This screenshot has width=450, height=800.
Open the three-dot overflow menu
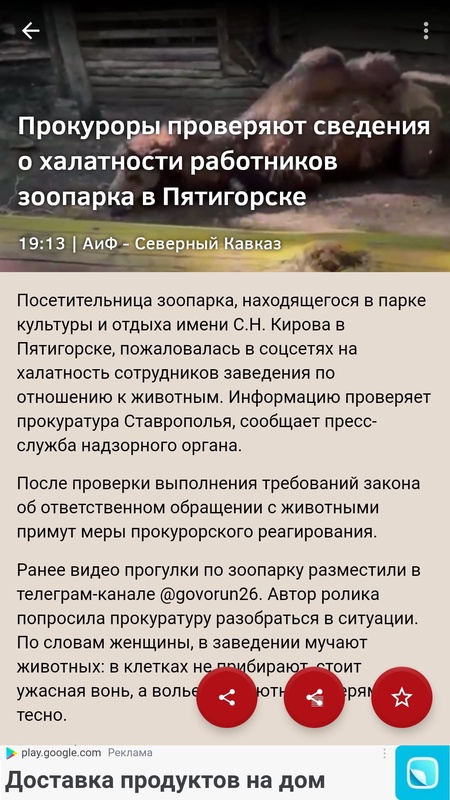point(426,31)
